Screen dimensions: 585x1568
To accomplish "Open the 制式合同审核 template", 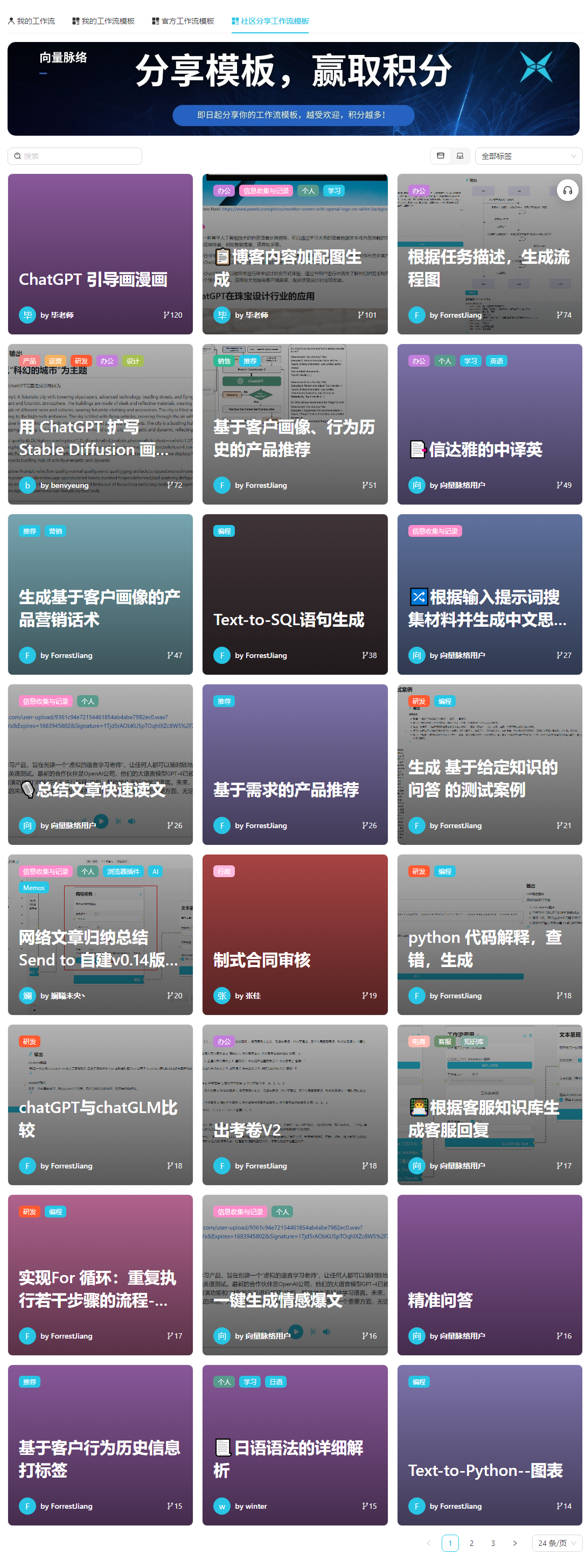I will [295, 935].
